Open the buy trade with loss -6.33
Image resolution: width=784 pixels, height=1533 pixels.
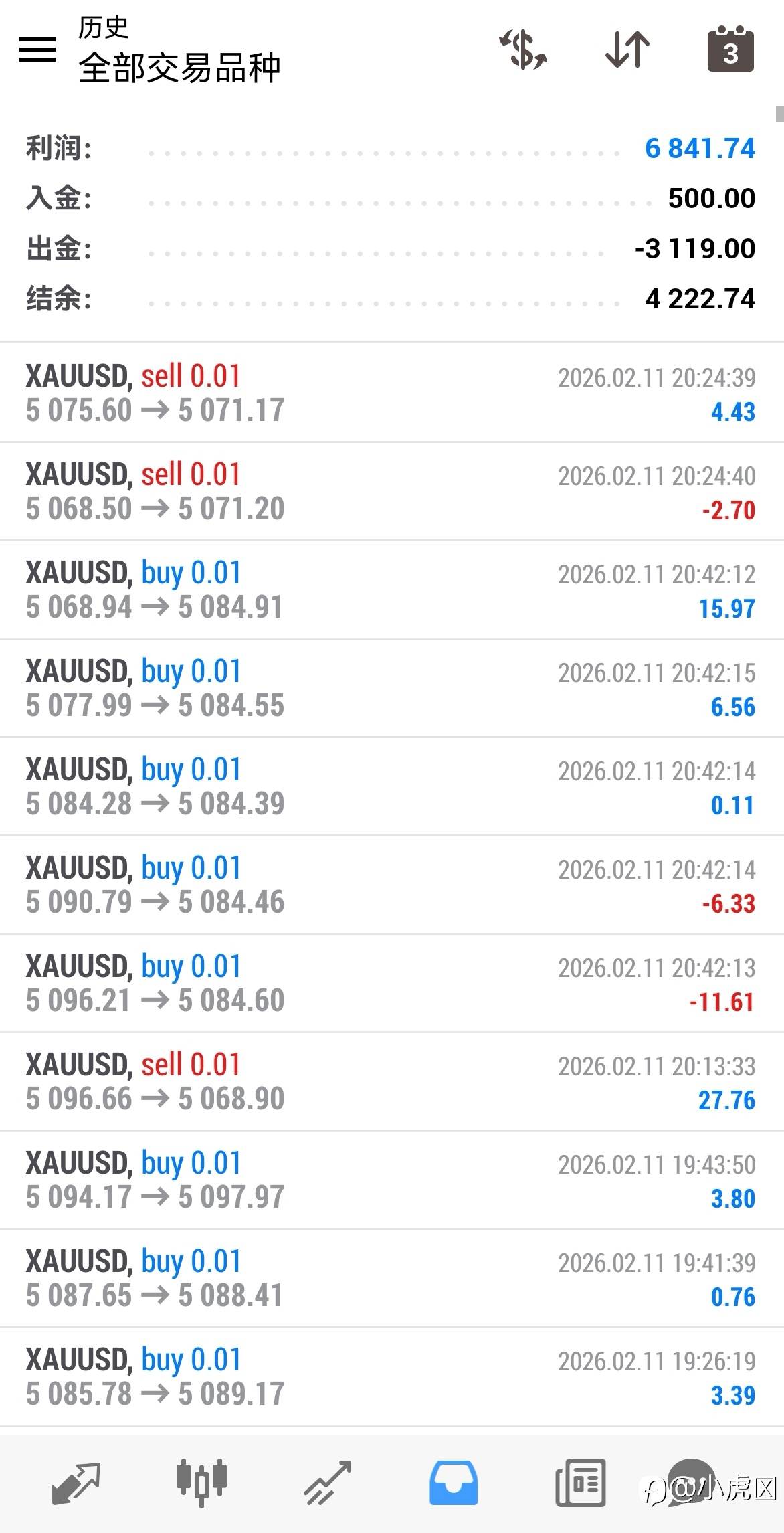click(x=392, y=885)
